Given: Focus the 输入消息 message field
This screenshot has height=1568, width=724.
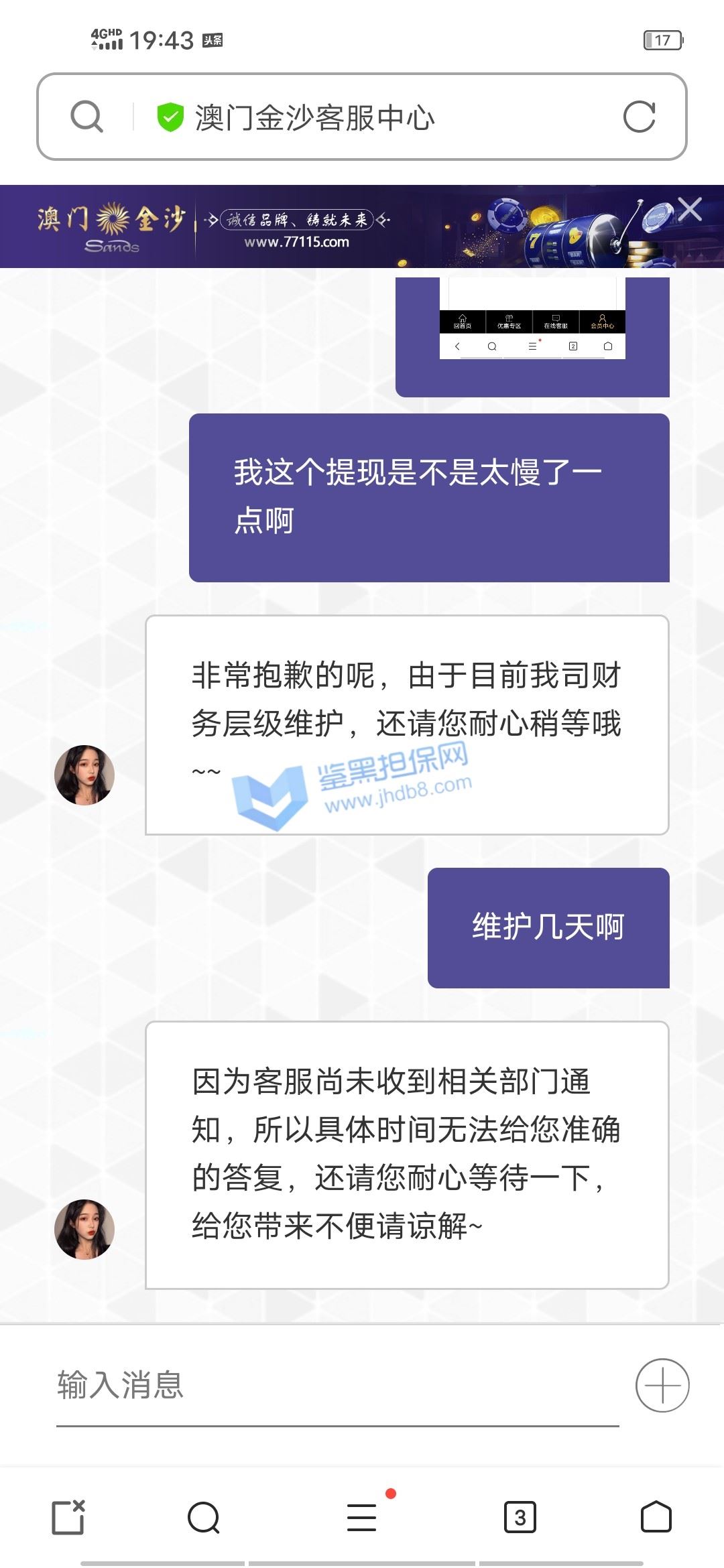Looking at the screenshot, I should pos(338,1386).
